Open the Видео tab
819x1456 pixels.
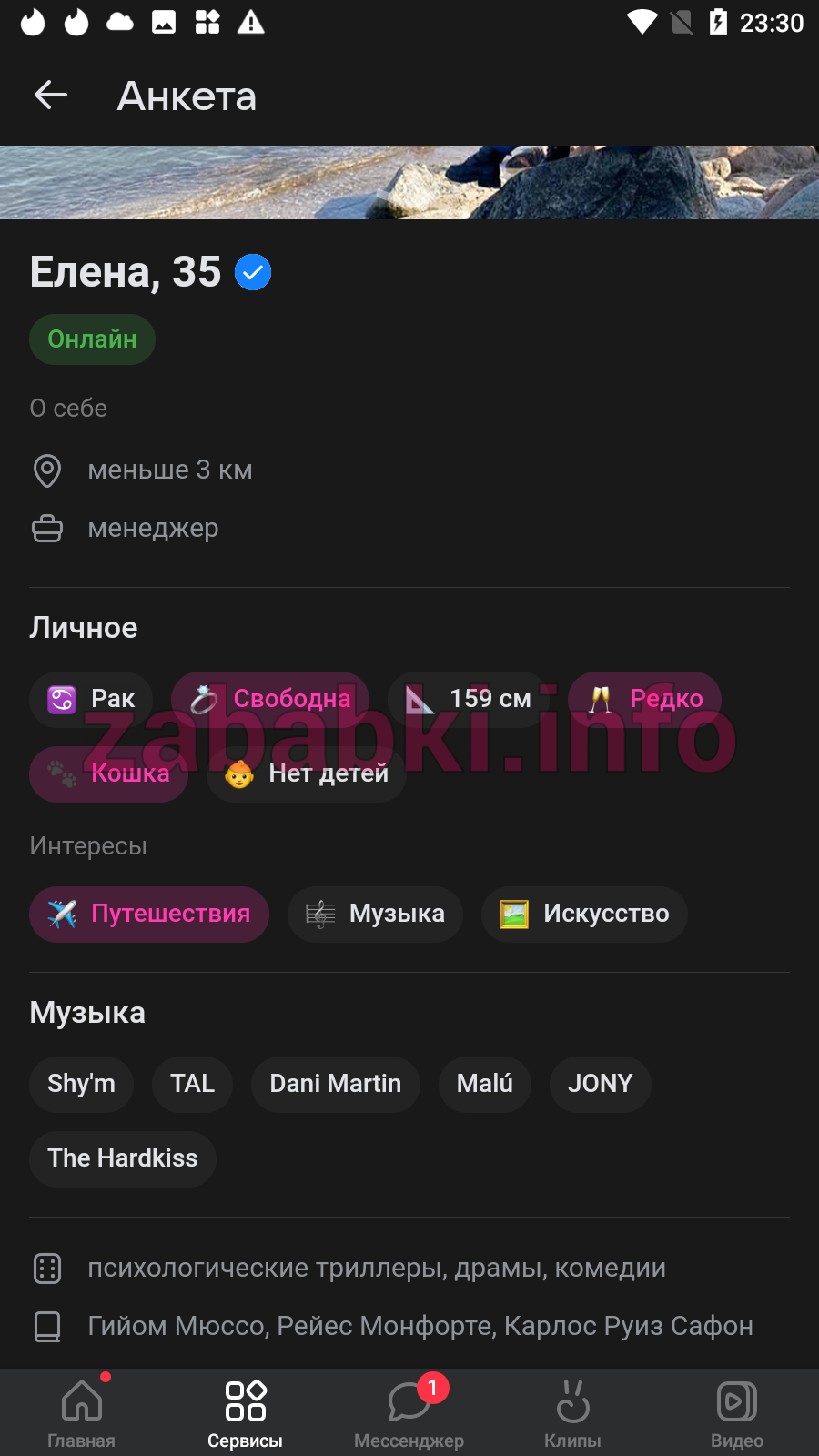point(737,1412)
